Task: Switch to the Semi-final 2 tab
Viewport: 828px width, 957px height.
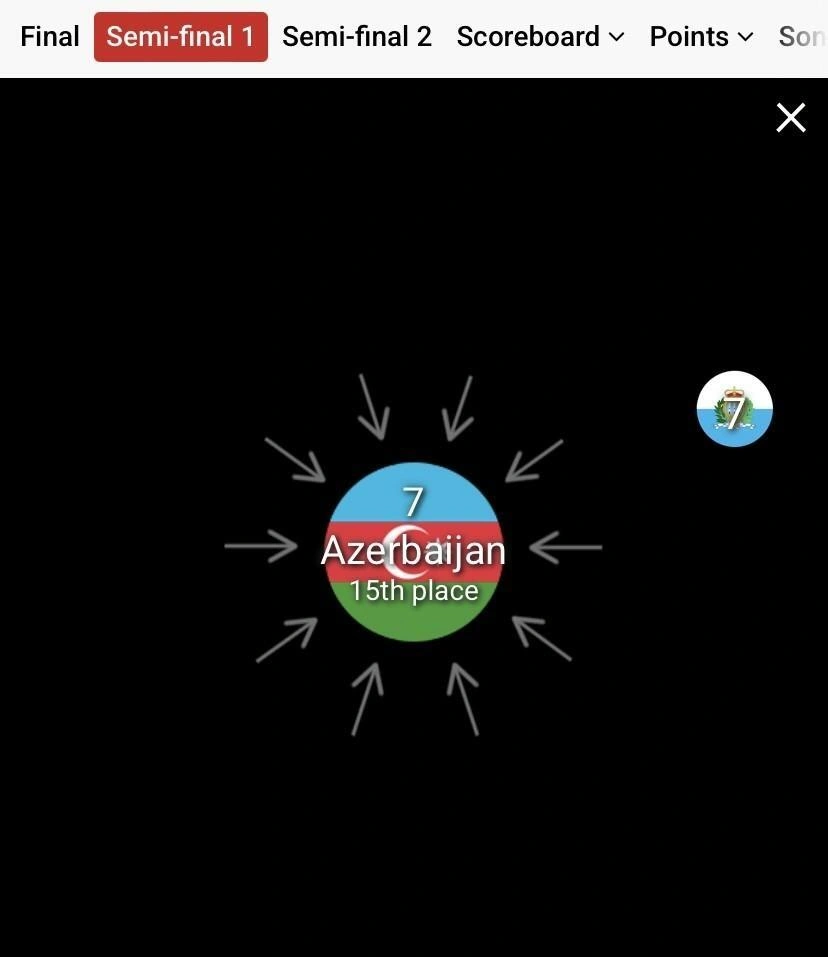Action: [357, 37]
